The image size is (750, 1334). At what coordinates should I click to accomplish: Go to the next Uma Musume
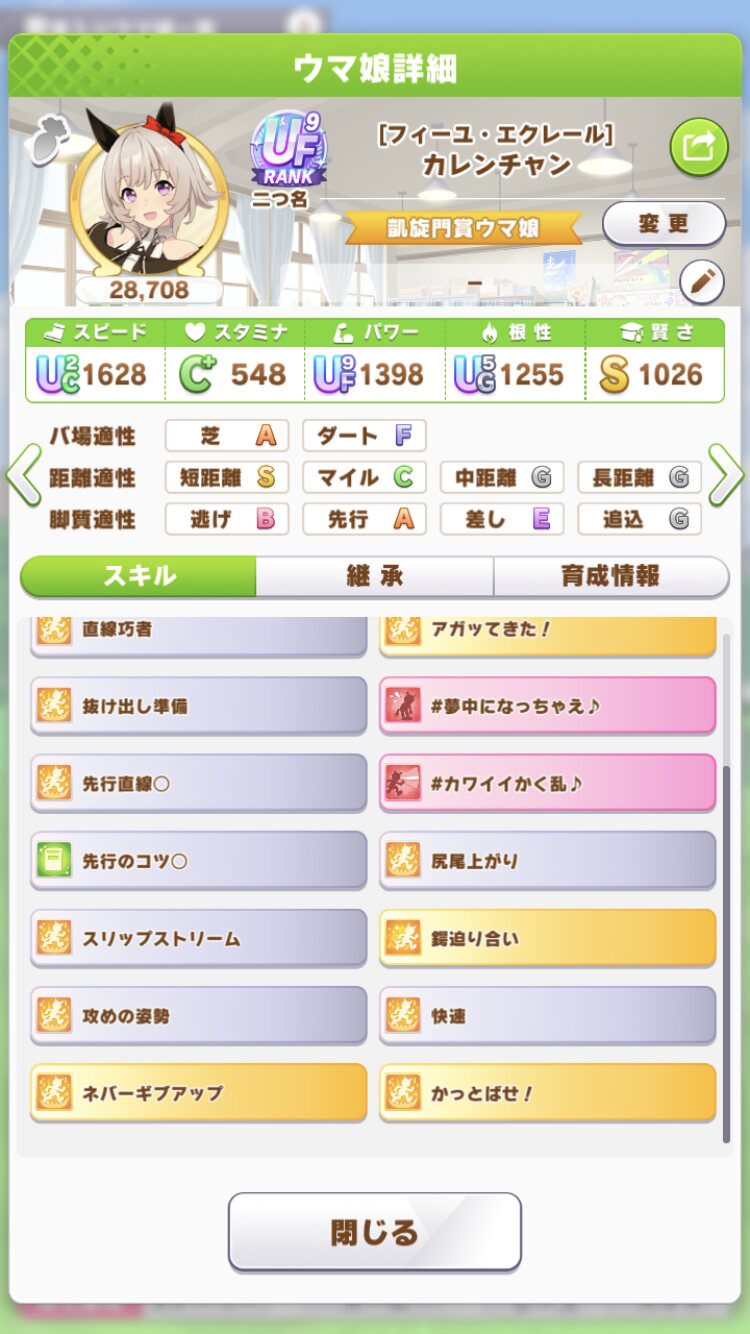point(727,477)
